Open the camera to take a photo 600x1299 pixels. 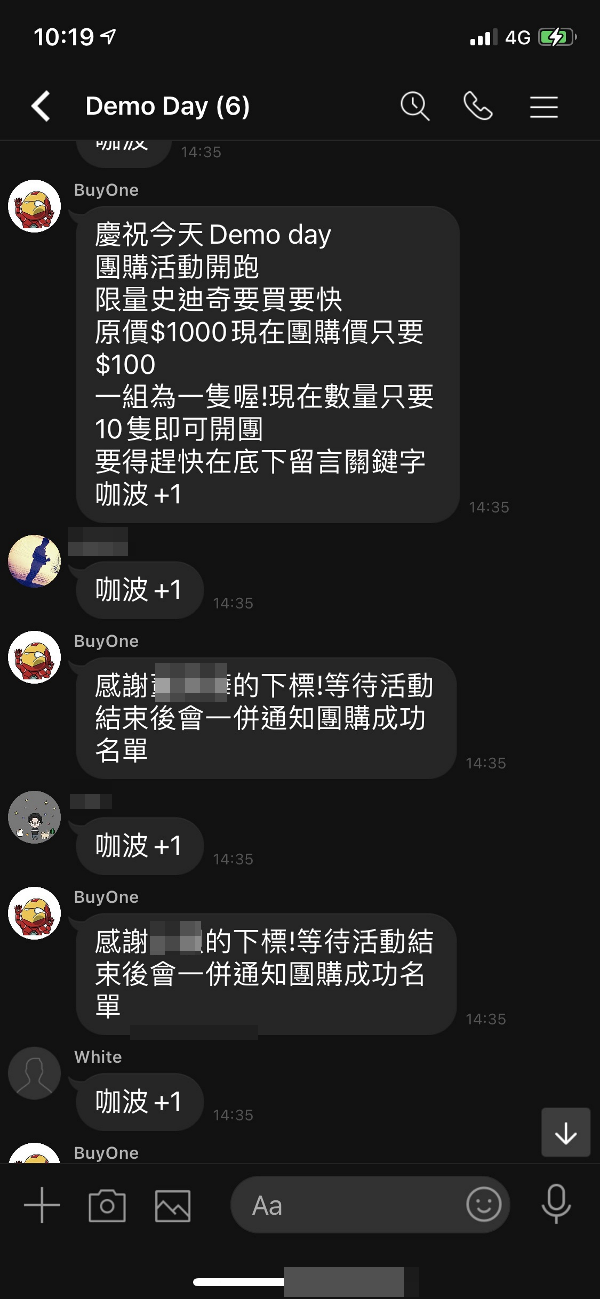click(x=107, y=1206)
